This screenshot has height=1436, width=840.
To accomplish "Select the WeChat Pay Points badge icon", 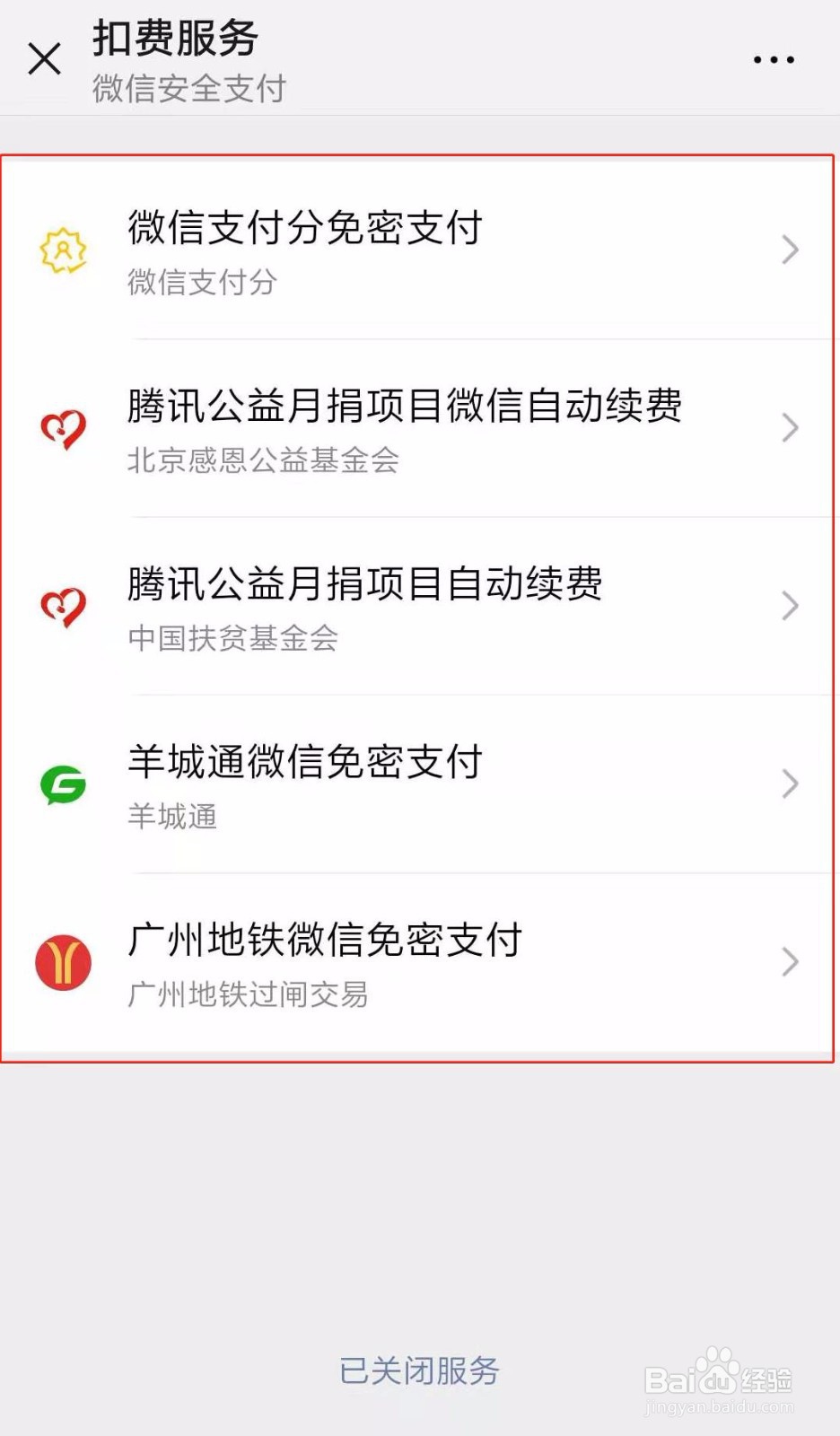I will [x=61, y=250].
